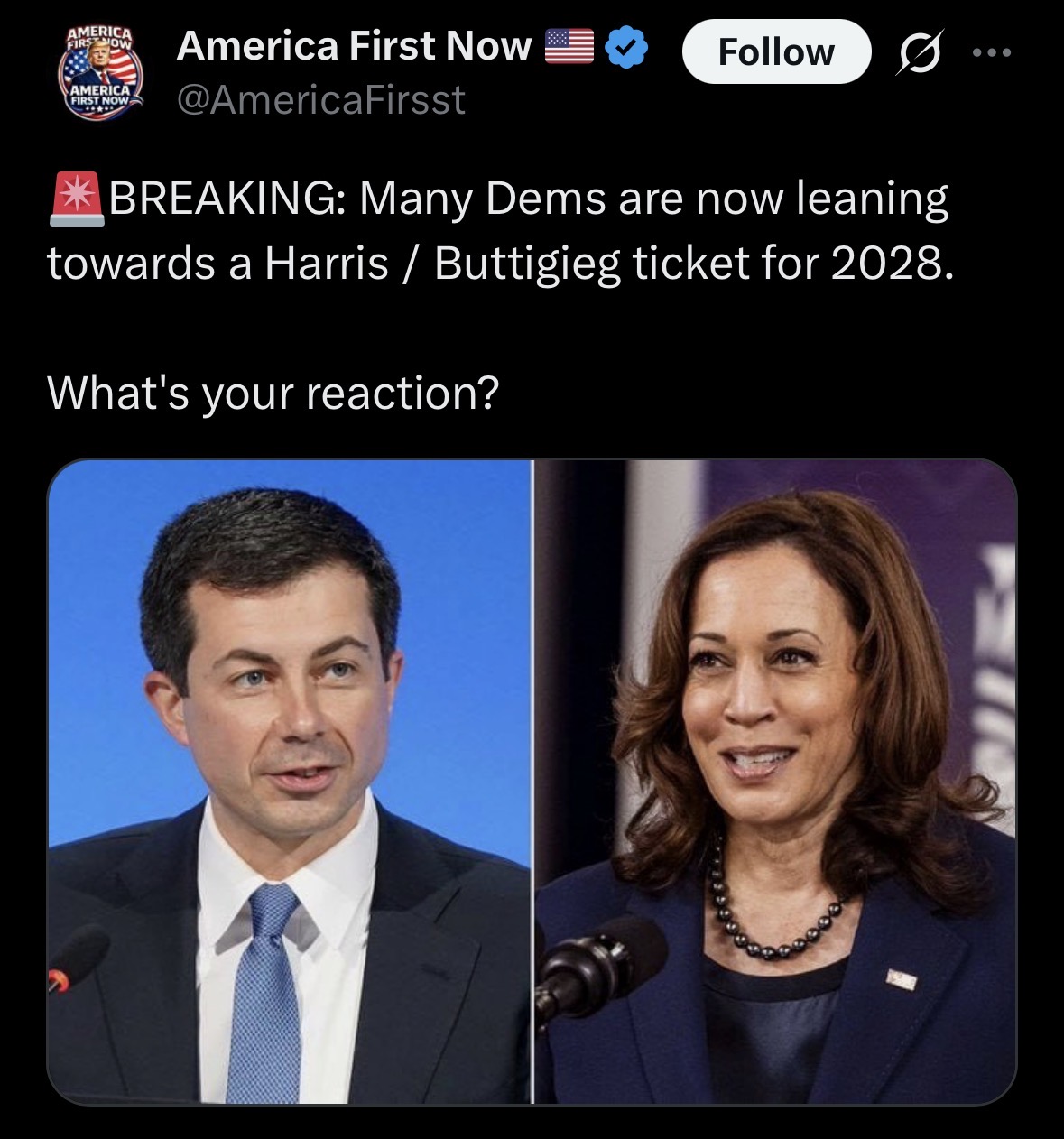View the @AmericaFirsst profile handle
Screen dimensions: 1064x1139
(x=321, y=99)
